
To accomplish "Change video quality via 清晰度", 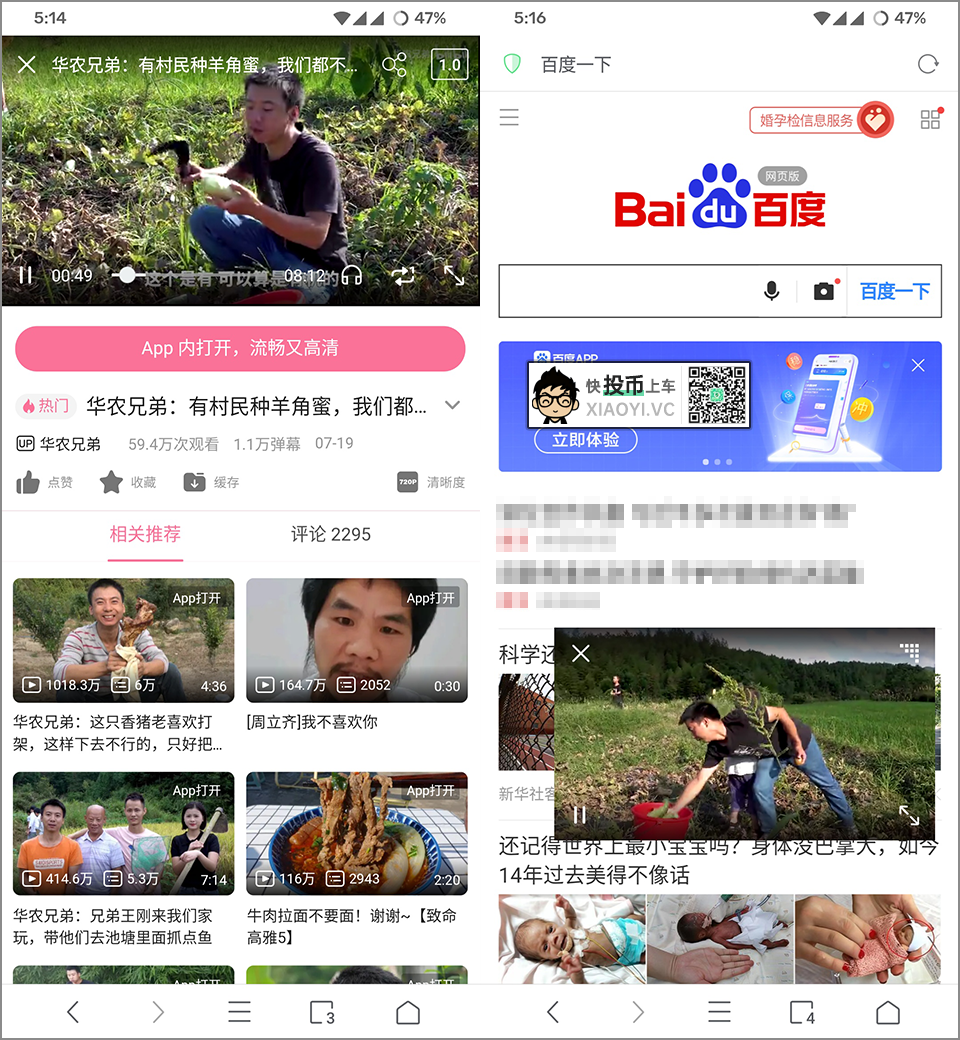I will click(x=431, y=482).
